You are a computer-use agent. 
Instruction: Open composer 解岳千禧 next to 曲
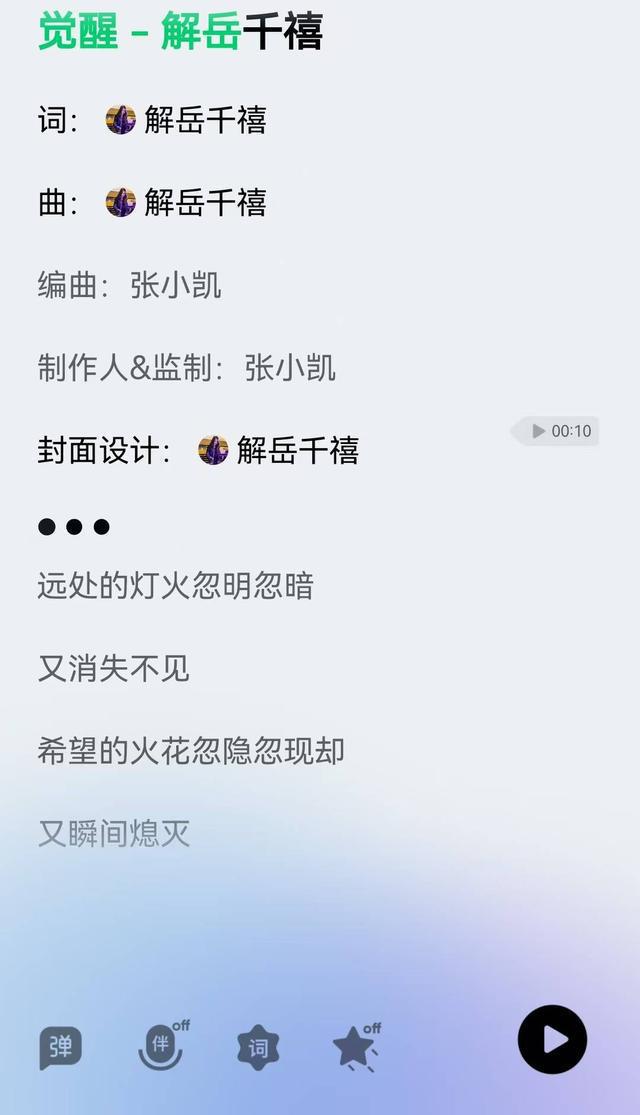tap(186, 203)
